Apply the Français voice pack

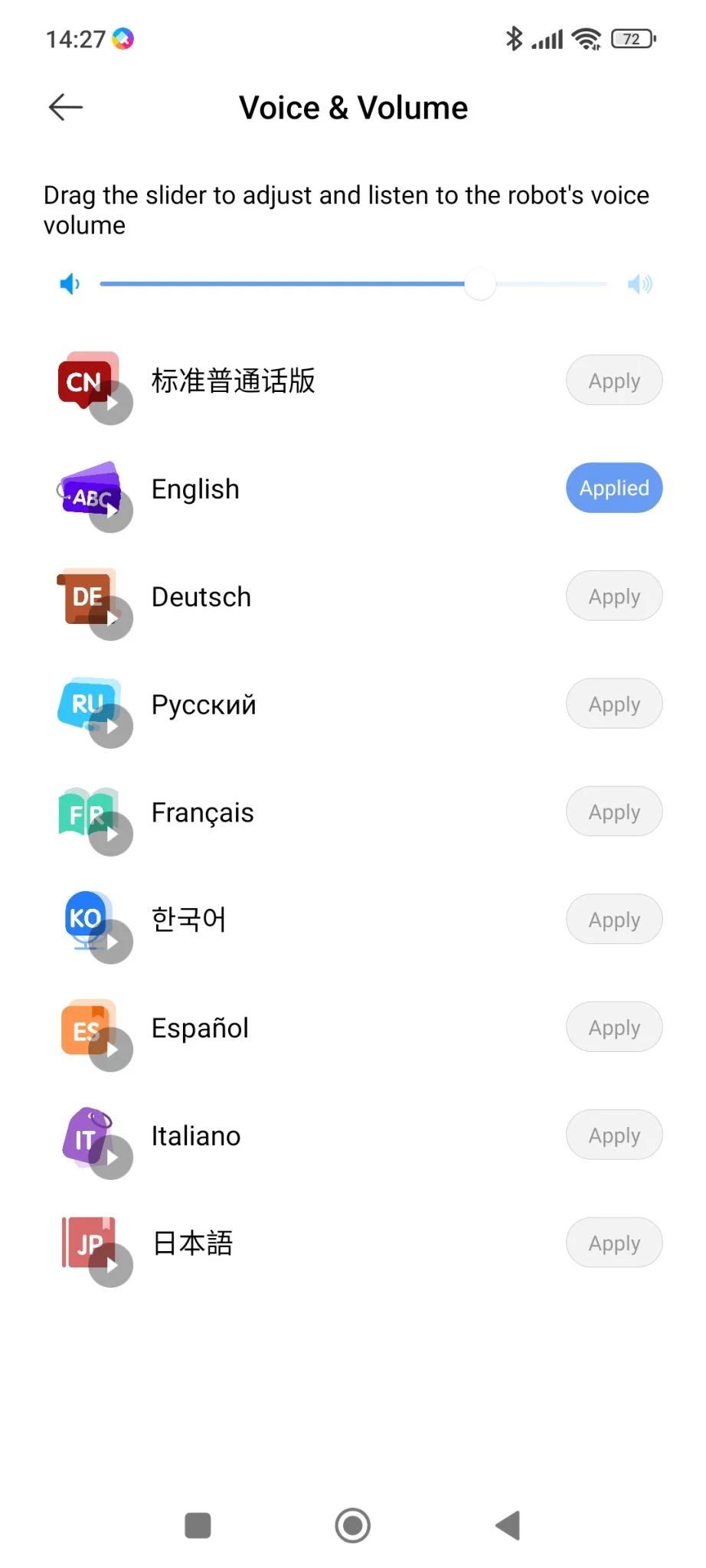613,812
